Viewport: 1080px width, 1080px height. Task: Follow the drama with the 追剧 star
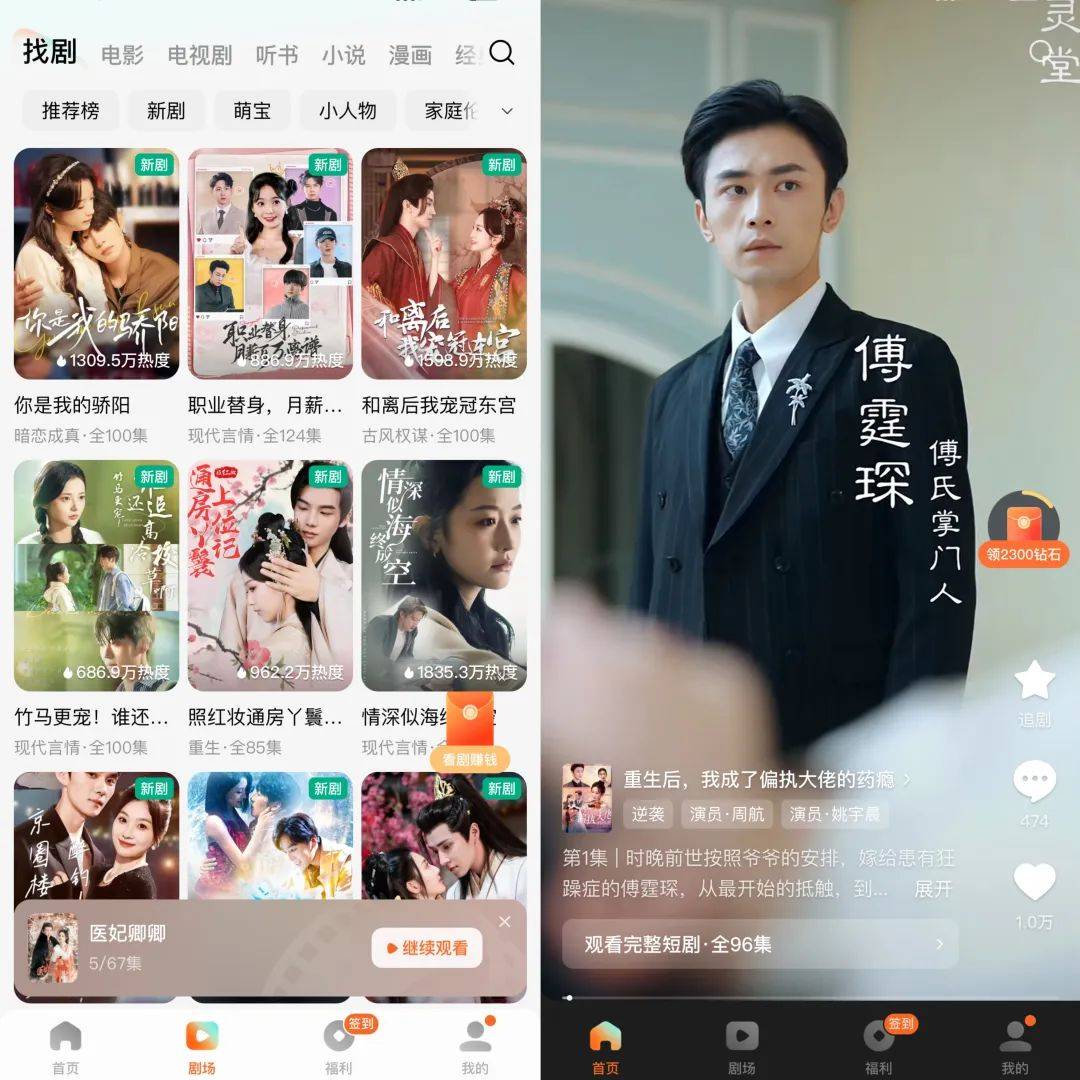(x=1034, y=690)
